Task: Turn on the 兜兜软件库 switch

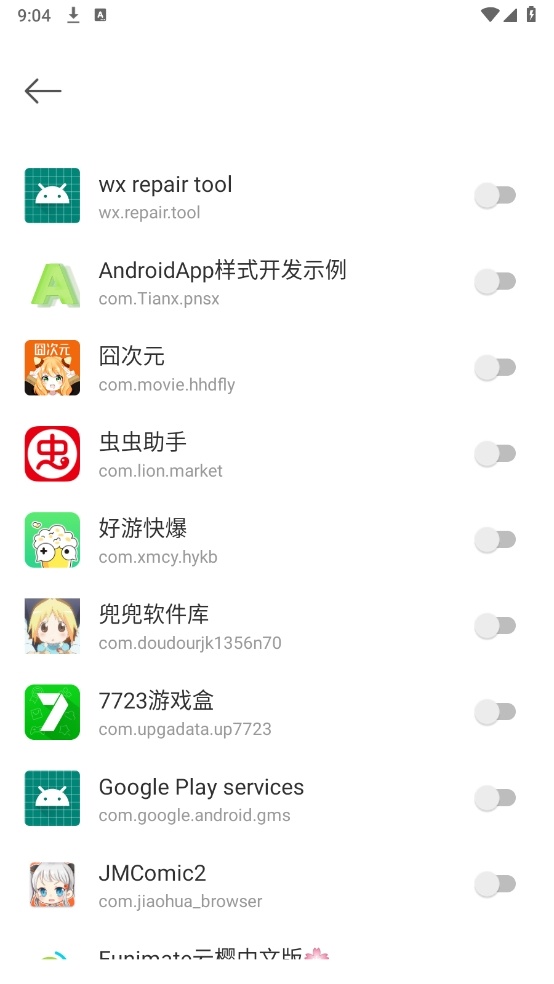Action: 495,626
